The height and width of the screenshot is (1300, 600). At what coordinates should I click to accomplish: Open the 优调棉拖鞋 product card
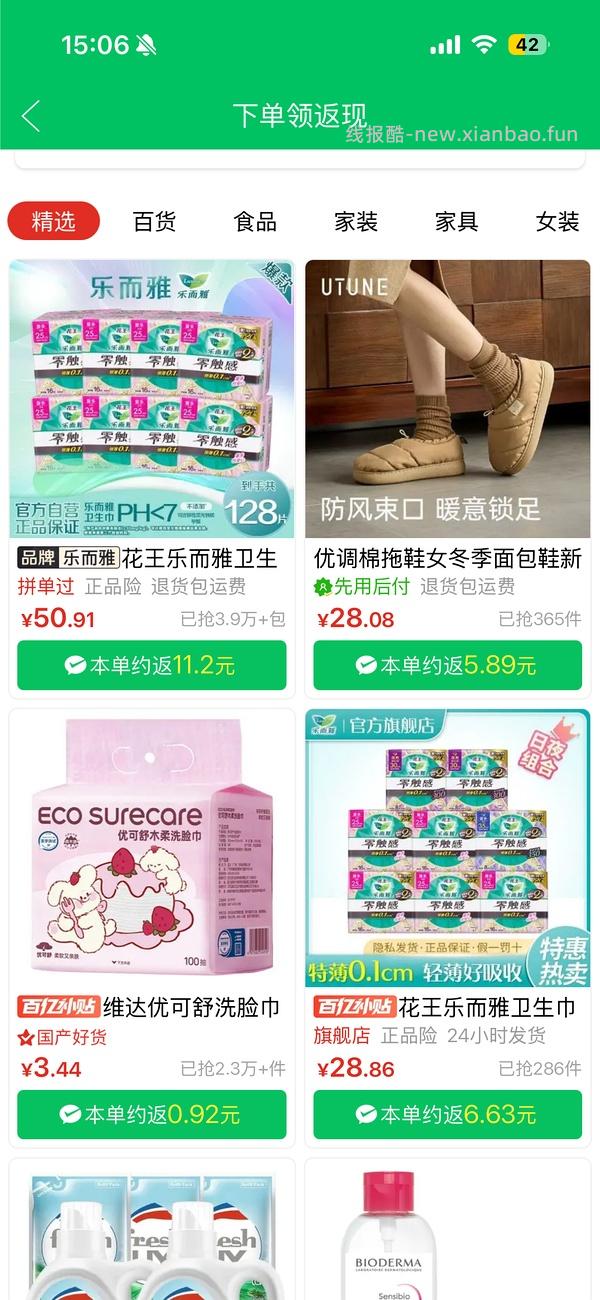pos(447,400)
